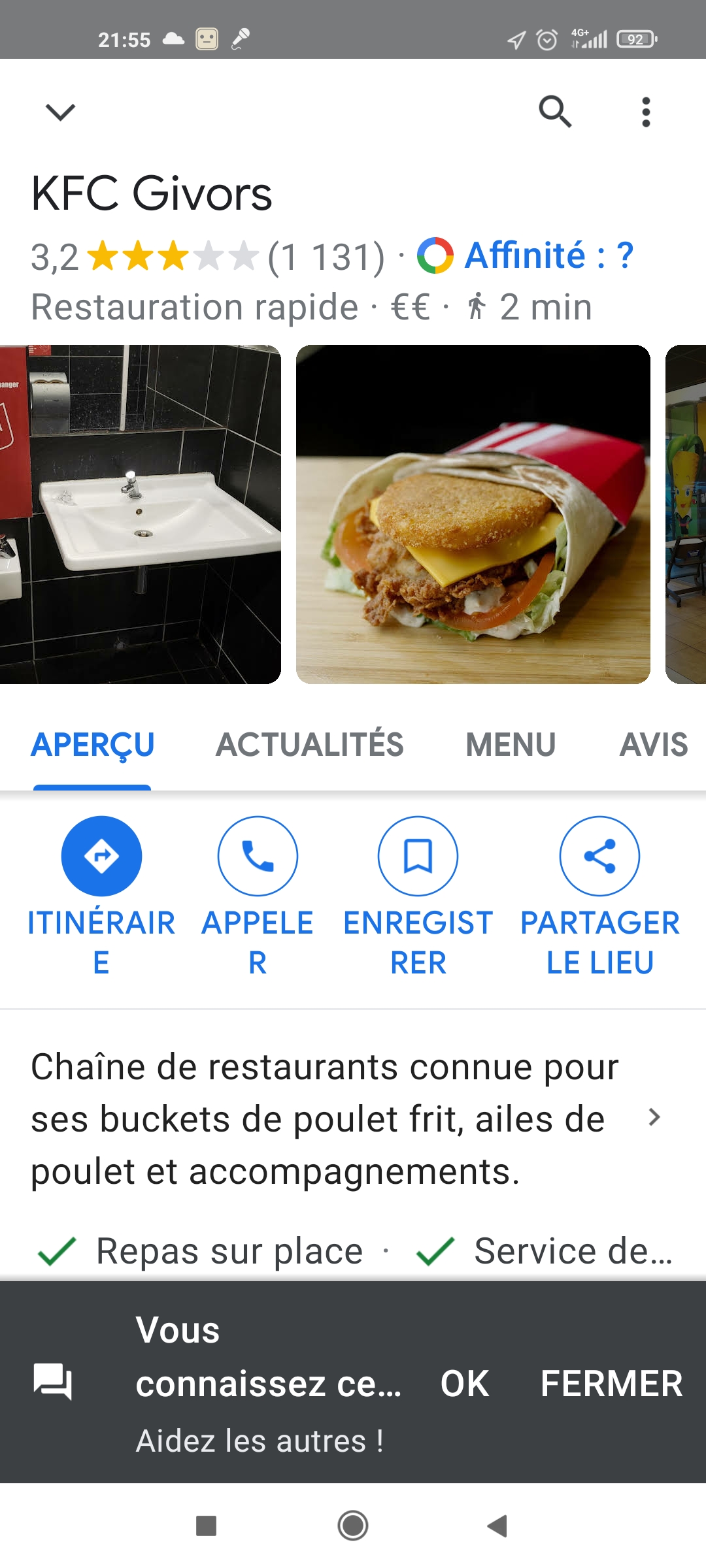This screenshot has width=706, height=1568.
Task: Expand the restaurant chain description
Action: coord(654,1118)
